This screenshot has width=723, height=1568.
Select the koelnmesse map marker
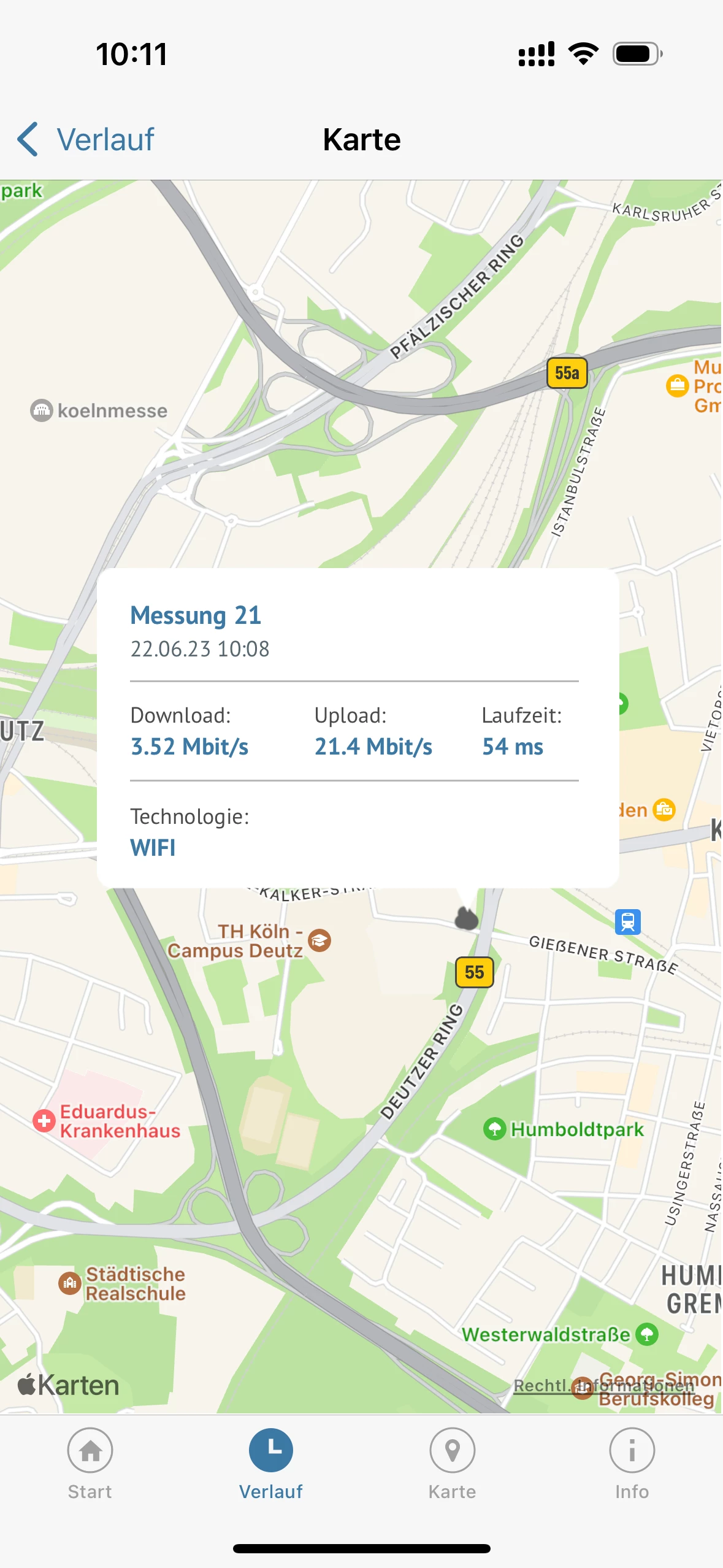pos(42,410)
